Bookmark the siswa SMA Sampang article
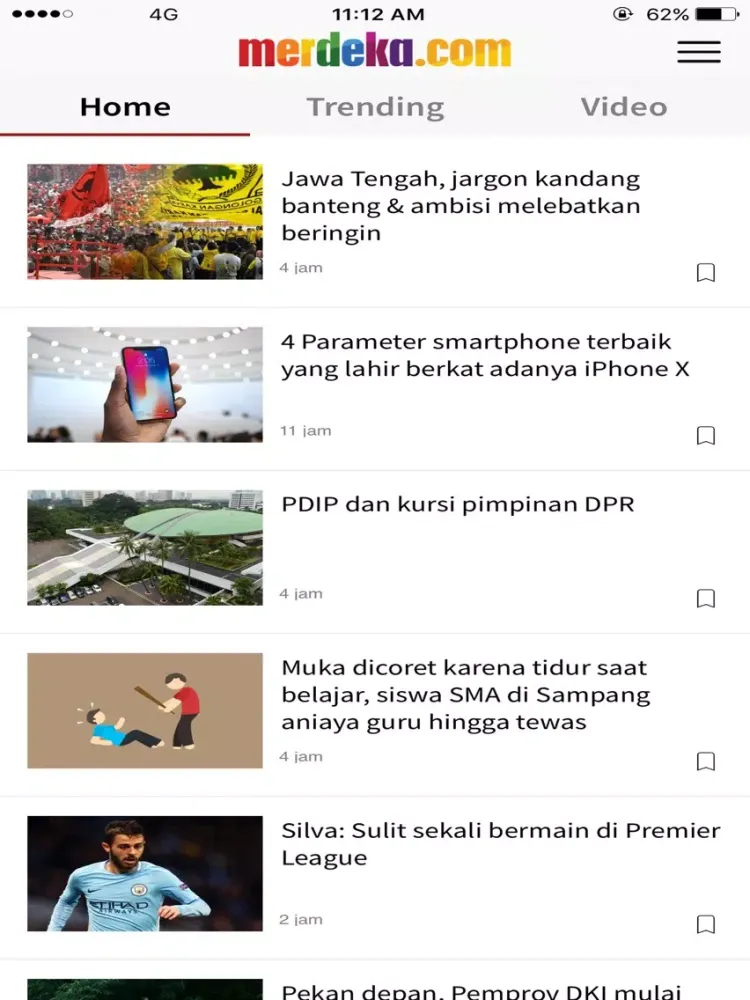Screen dimensions: 750x1000 (x=706, y=761)
